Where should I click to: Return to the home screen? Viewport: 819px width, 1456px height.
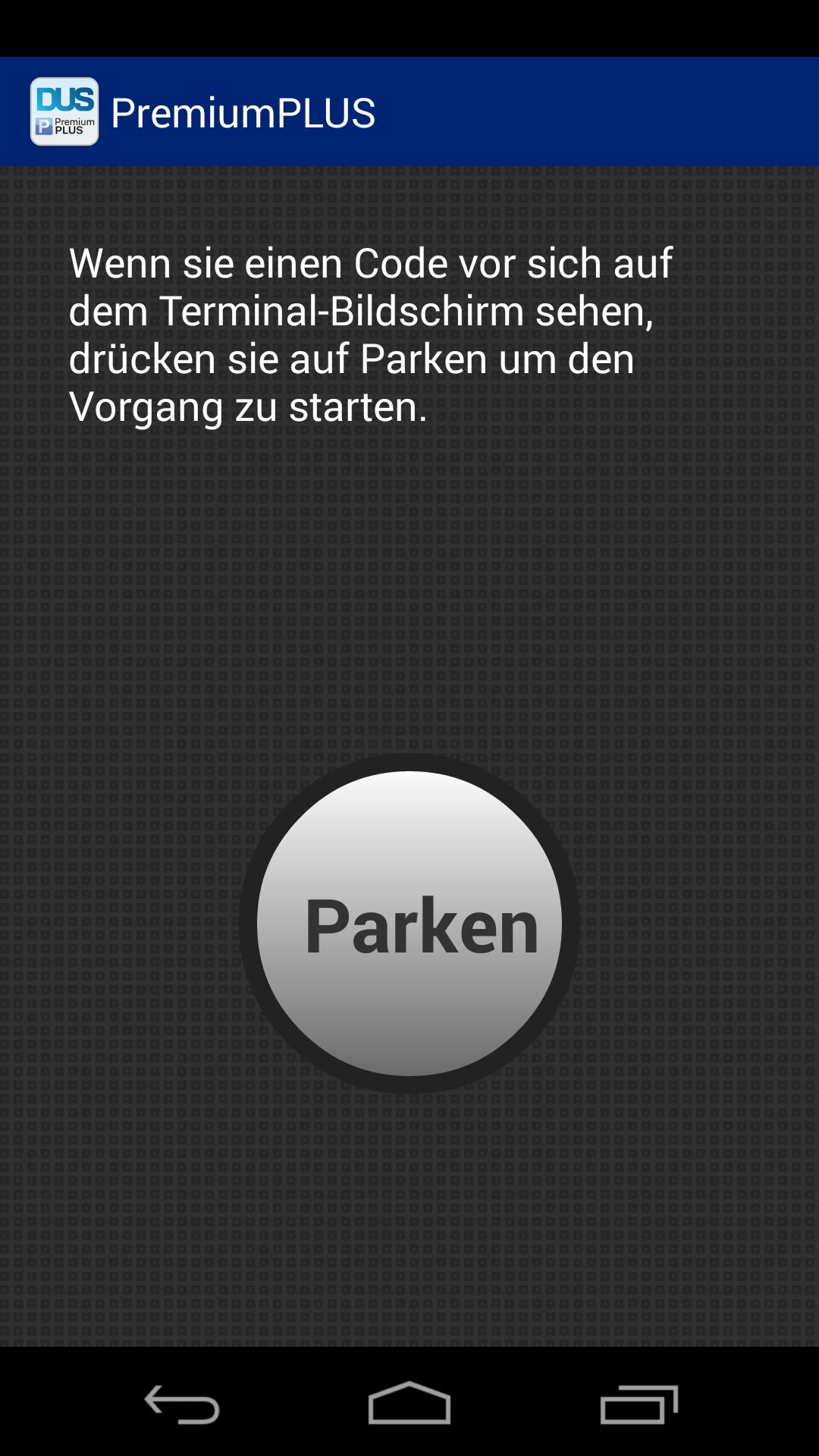[x=409, y=1404]
